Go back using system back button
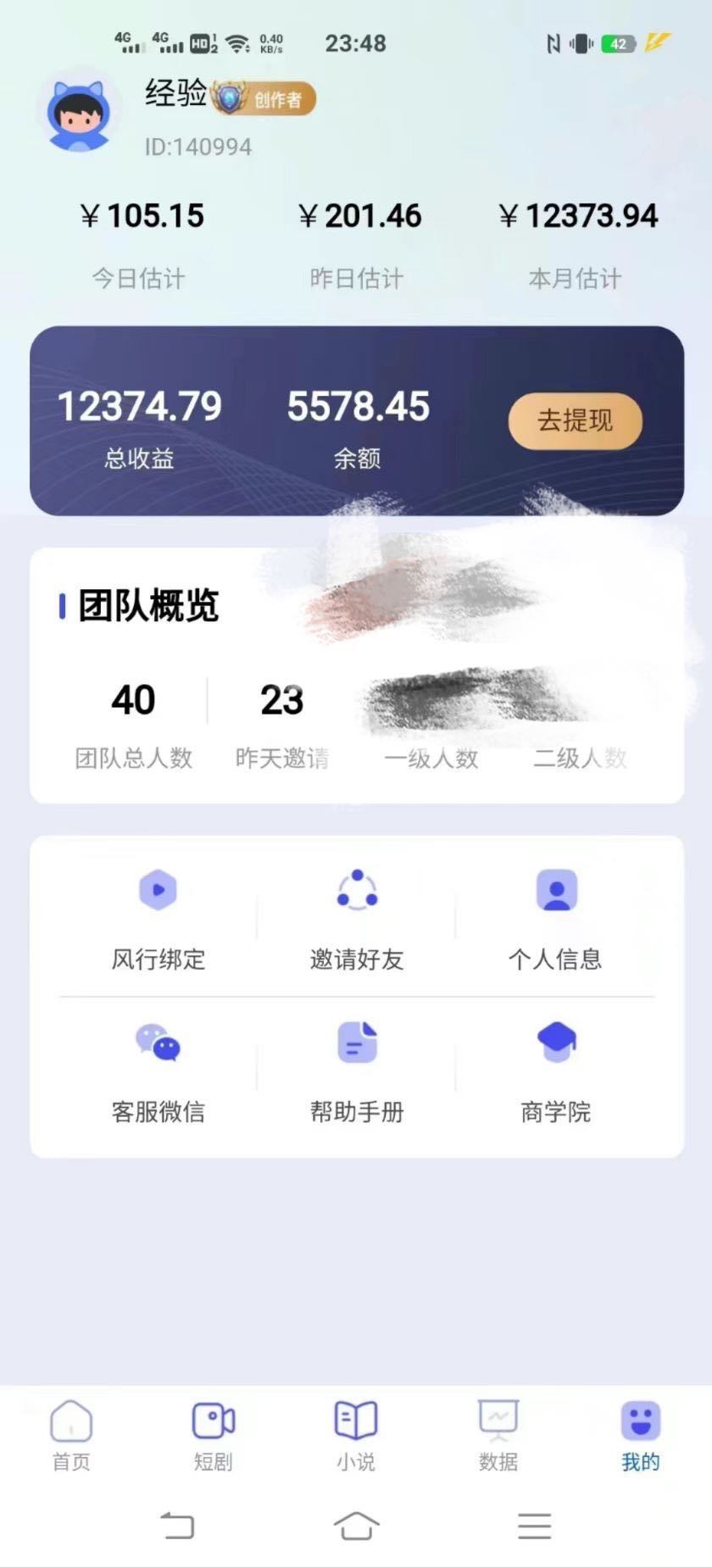The width and height of the screenshot is (712, 1568). 177,1526
